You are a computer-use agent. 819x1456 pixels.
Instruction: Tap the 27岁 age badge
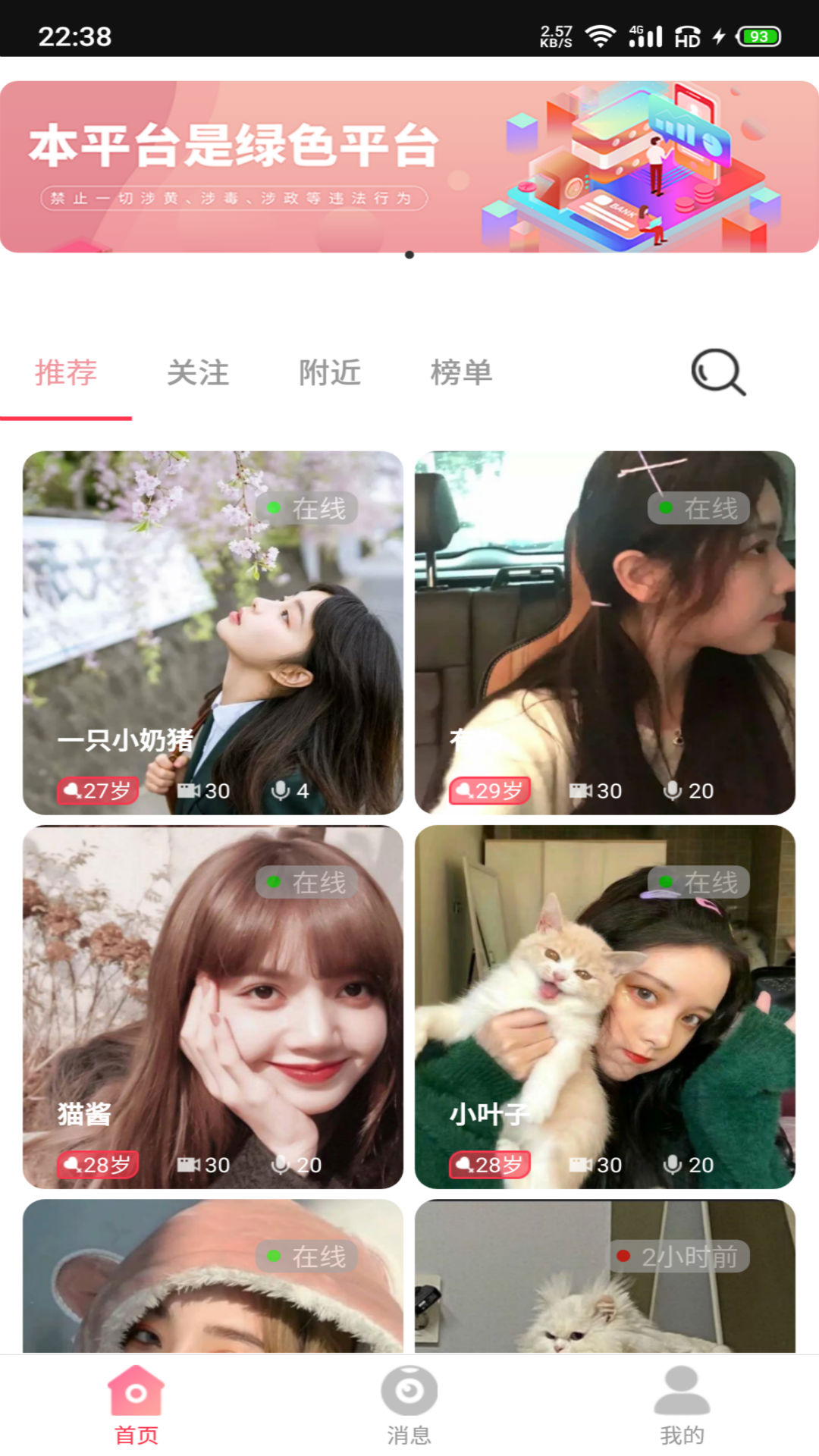tap(97, 791)
